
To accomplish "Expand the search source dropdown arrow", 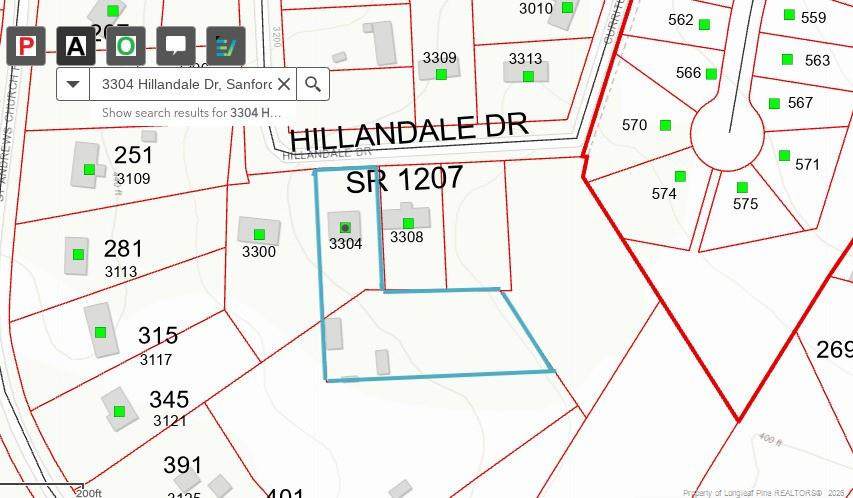I will click(x=72, y=84).
